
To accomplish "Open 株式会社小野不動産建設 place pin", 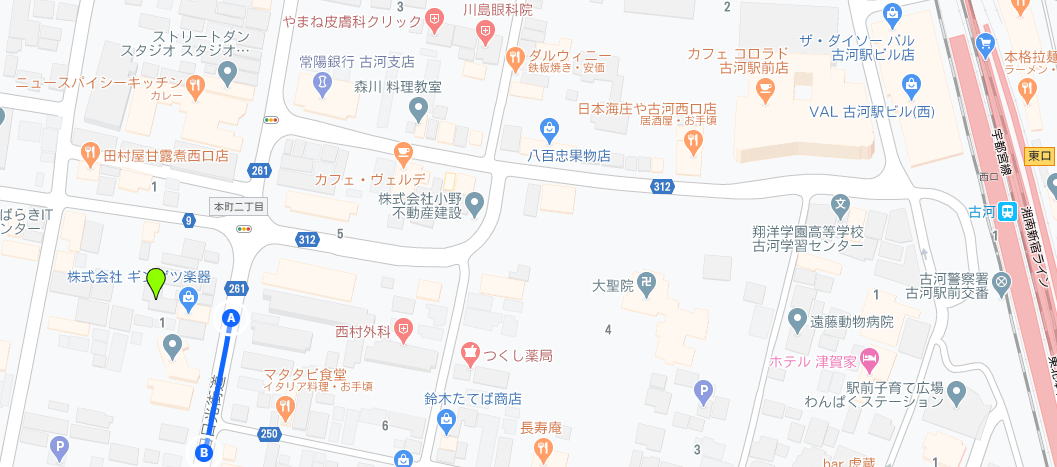I will click(x=476, y=207).
